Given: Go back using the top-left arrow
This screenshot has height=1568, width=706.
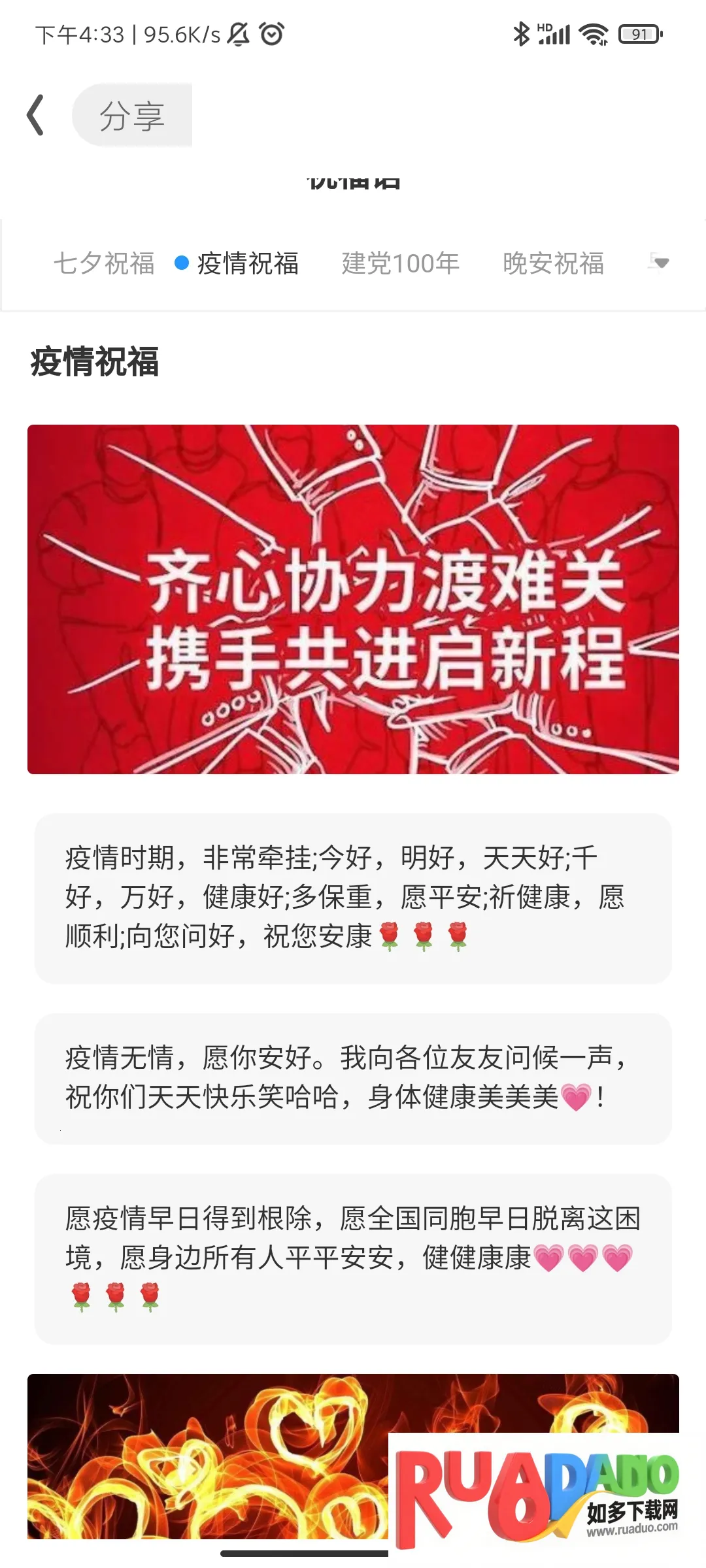Looking at the screenshot, I should pyautogui.click(x=36, y=115).
